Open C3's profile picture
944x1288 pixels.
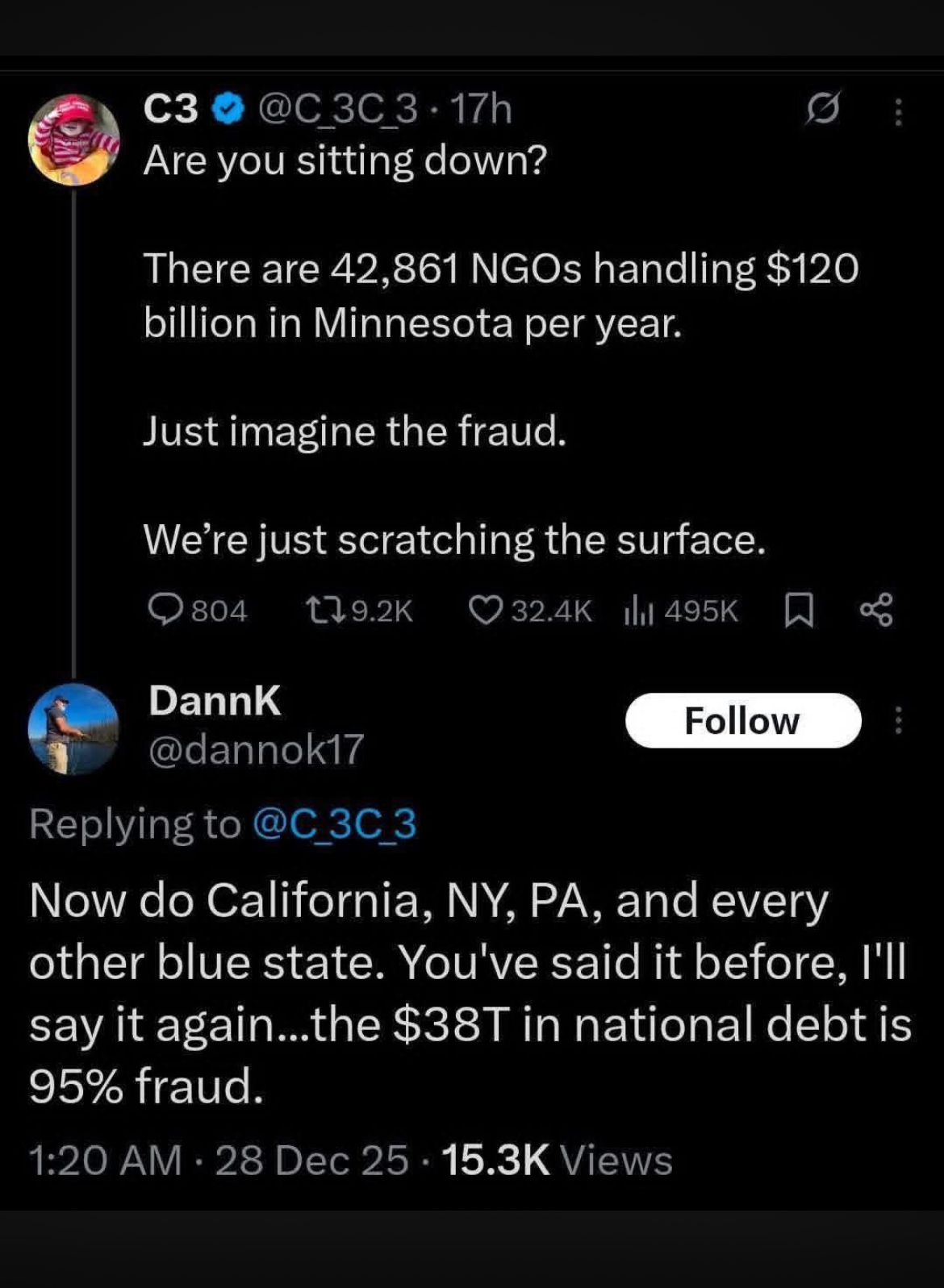tap(73, 140)
